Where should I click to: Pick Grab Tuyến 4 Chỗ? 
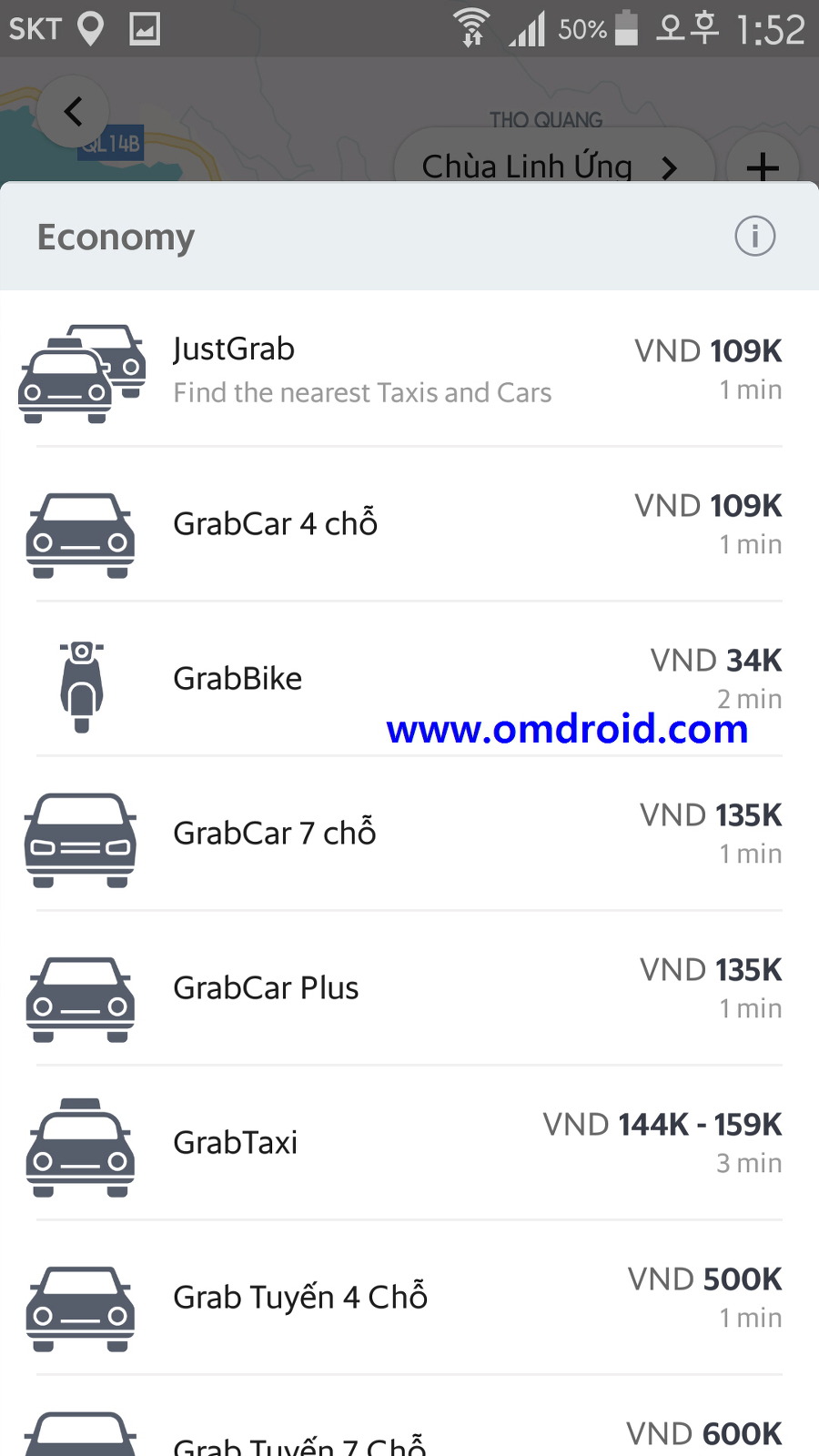pos(409,1298)
